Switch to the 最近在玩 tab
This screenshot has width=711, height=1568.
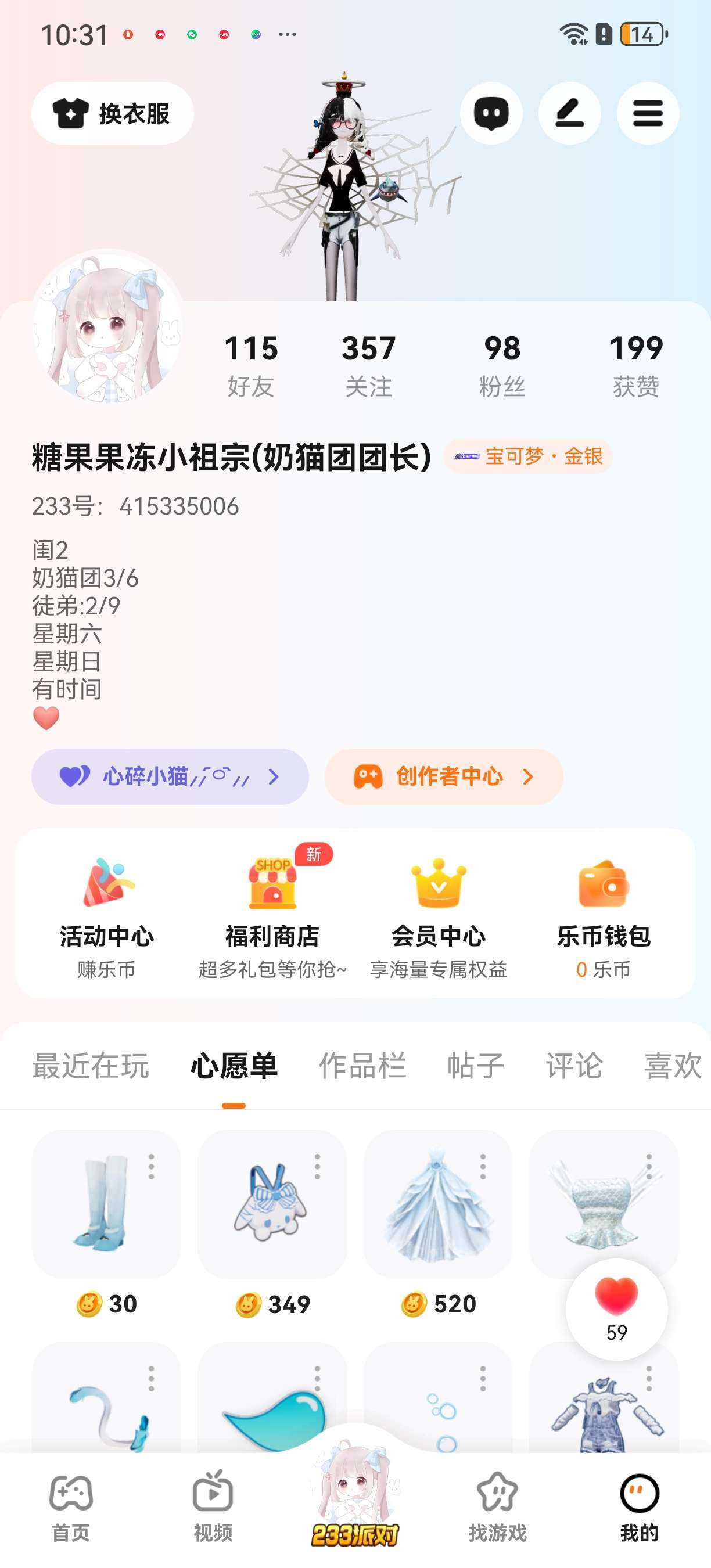coord(91,1065)
